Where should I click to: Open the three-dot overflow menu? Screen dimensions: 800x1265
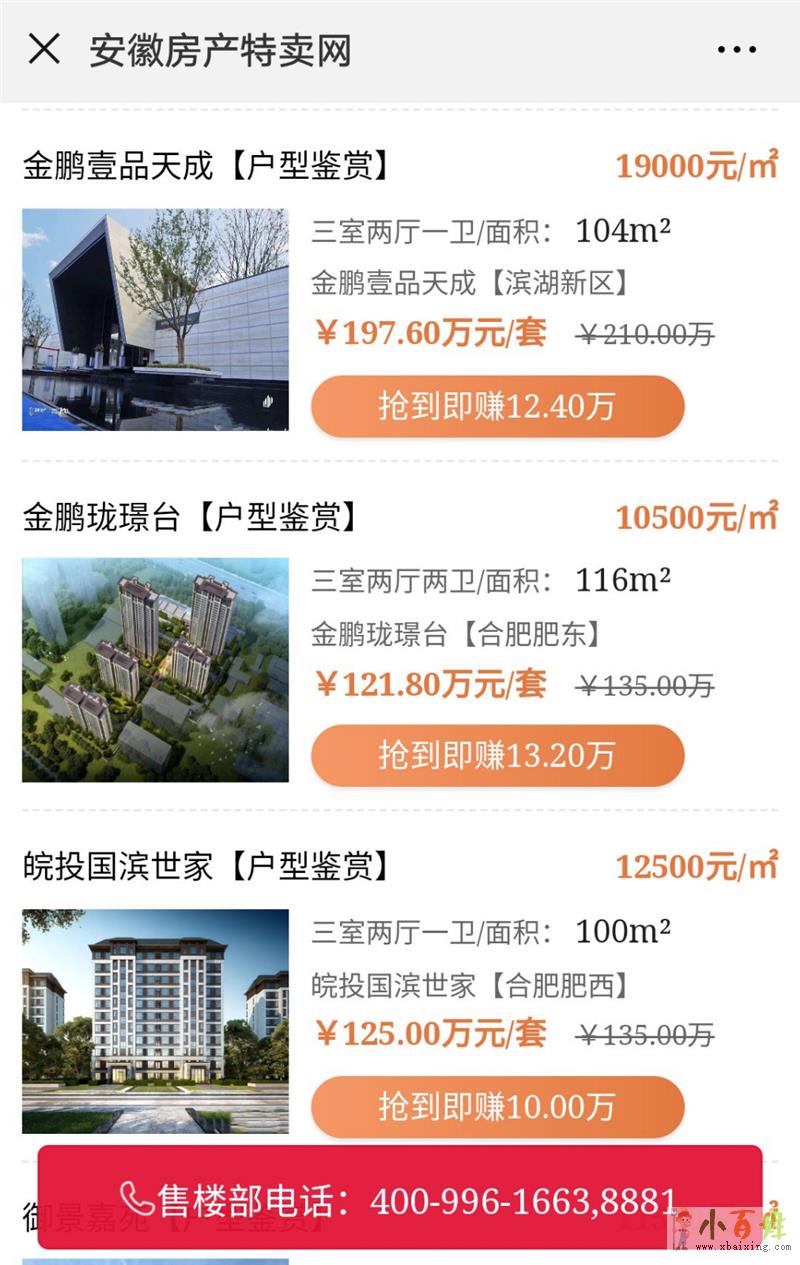coord(737,49)
